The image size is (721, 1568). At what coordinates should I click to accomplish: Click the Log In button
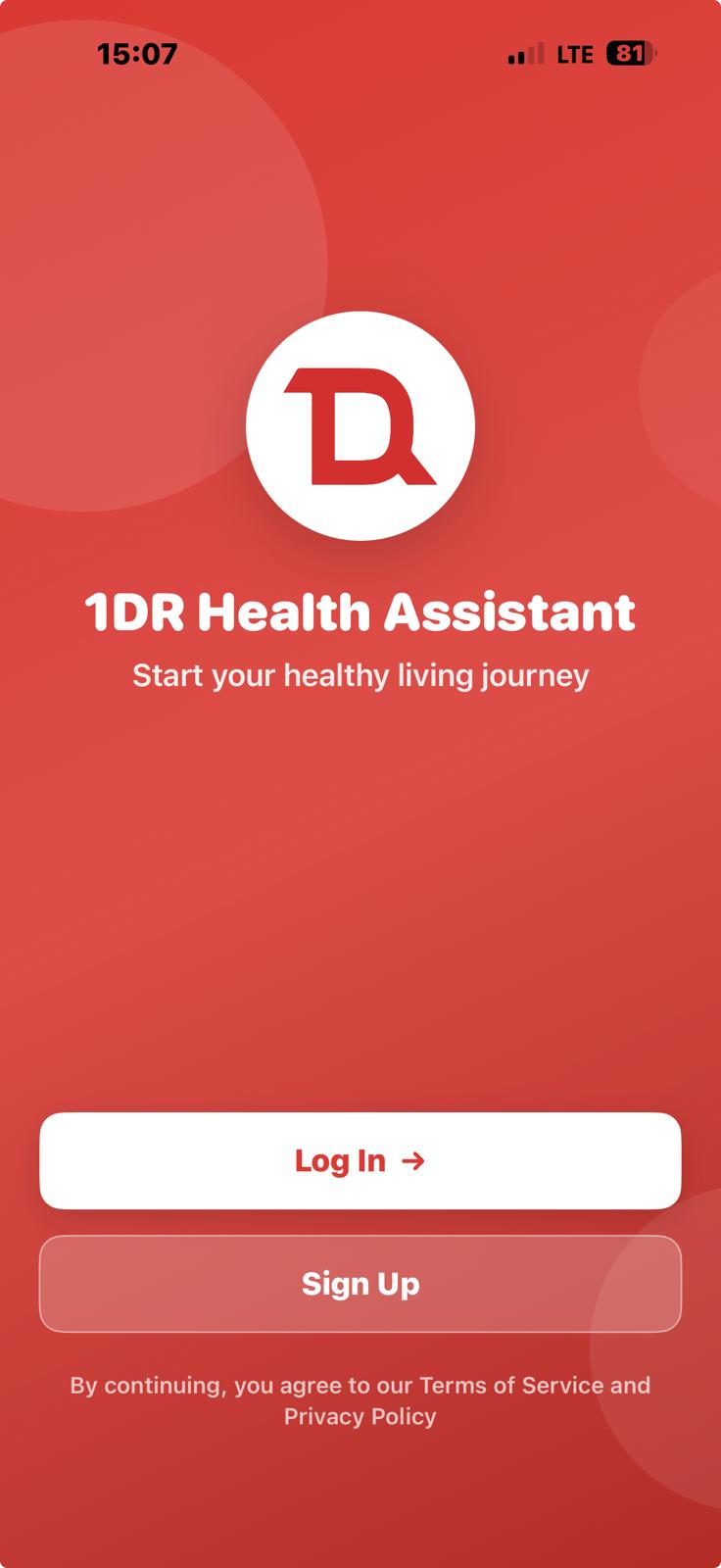point(360,1161)
